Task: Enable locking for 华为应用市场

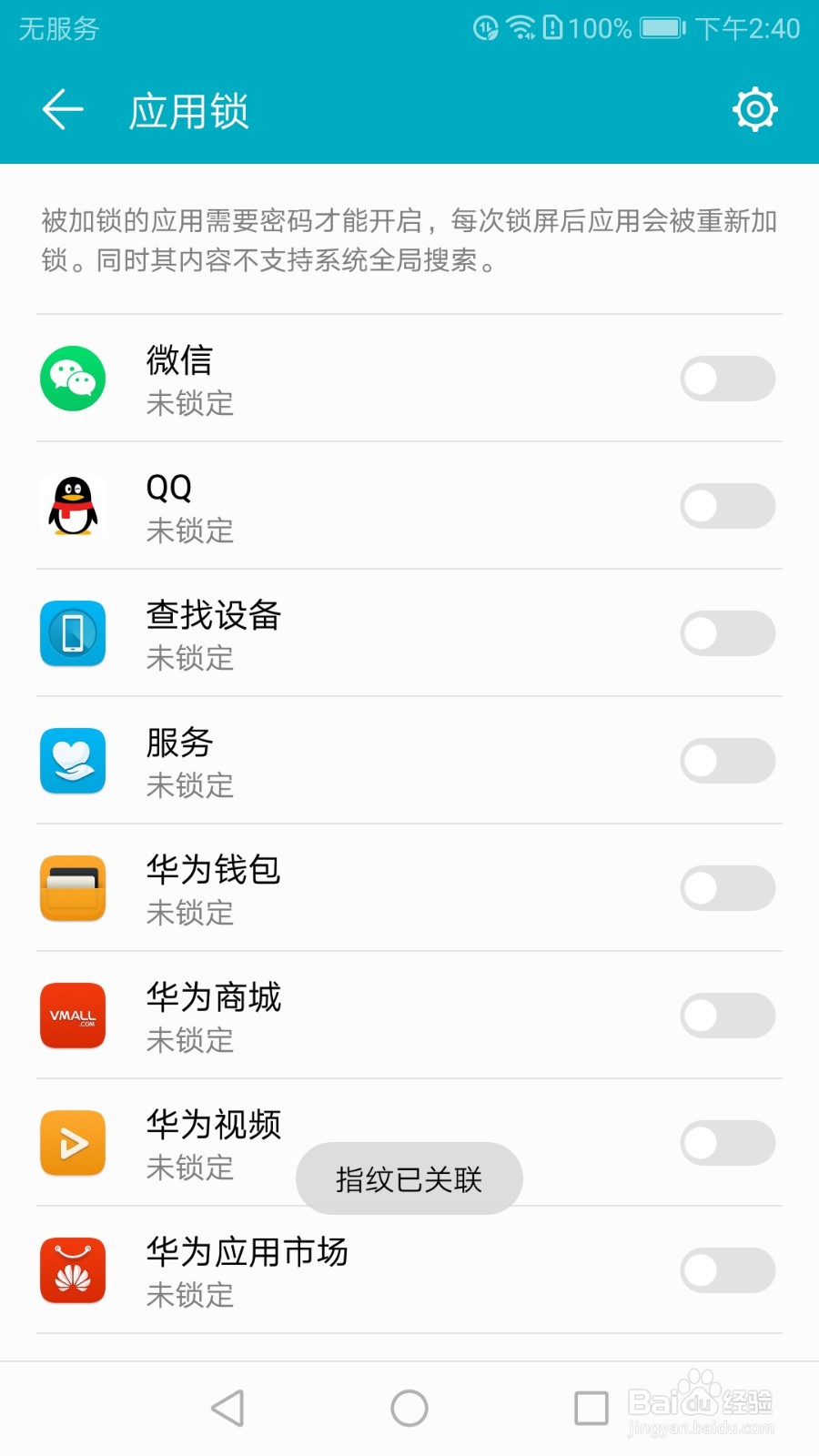Action: point(727,1270)
